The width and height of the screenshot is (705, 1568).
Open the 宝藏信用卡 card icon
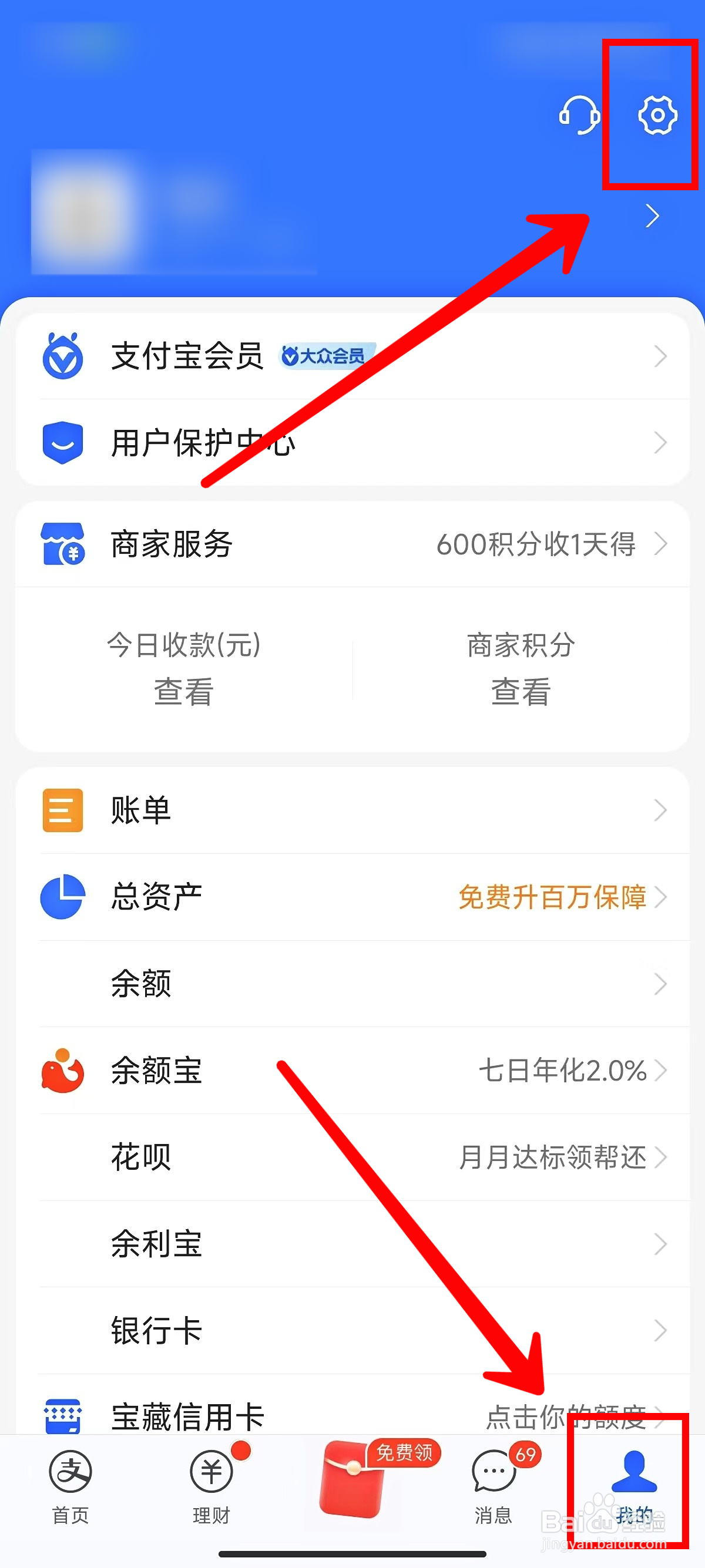point(61,1417)
